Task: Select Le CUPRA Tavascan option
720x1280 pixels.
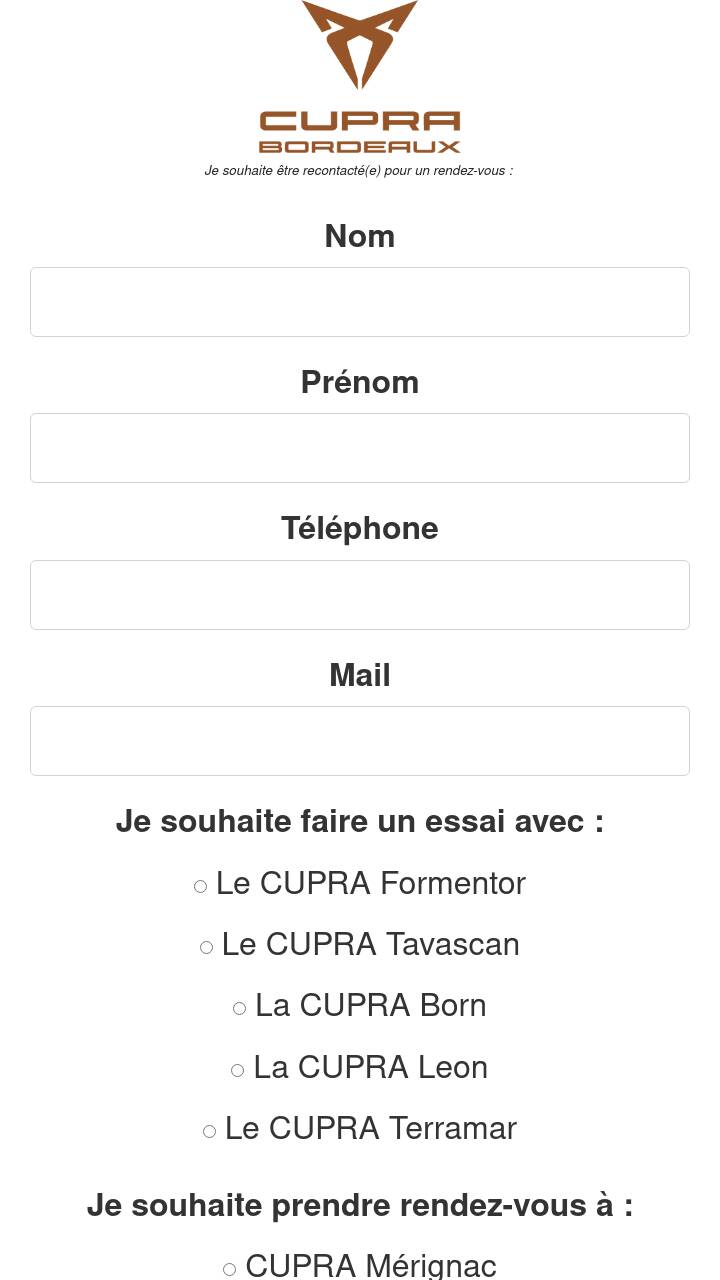Action: coord(206,947)
